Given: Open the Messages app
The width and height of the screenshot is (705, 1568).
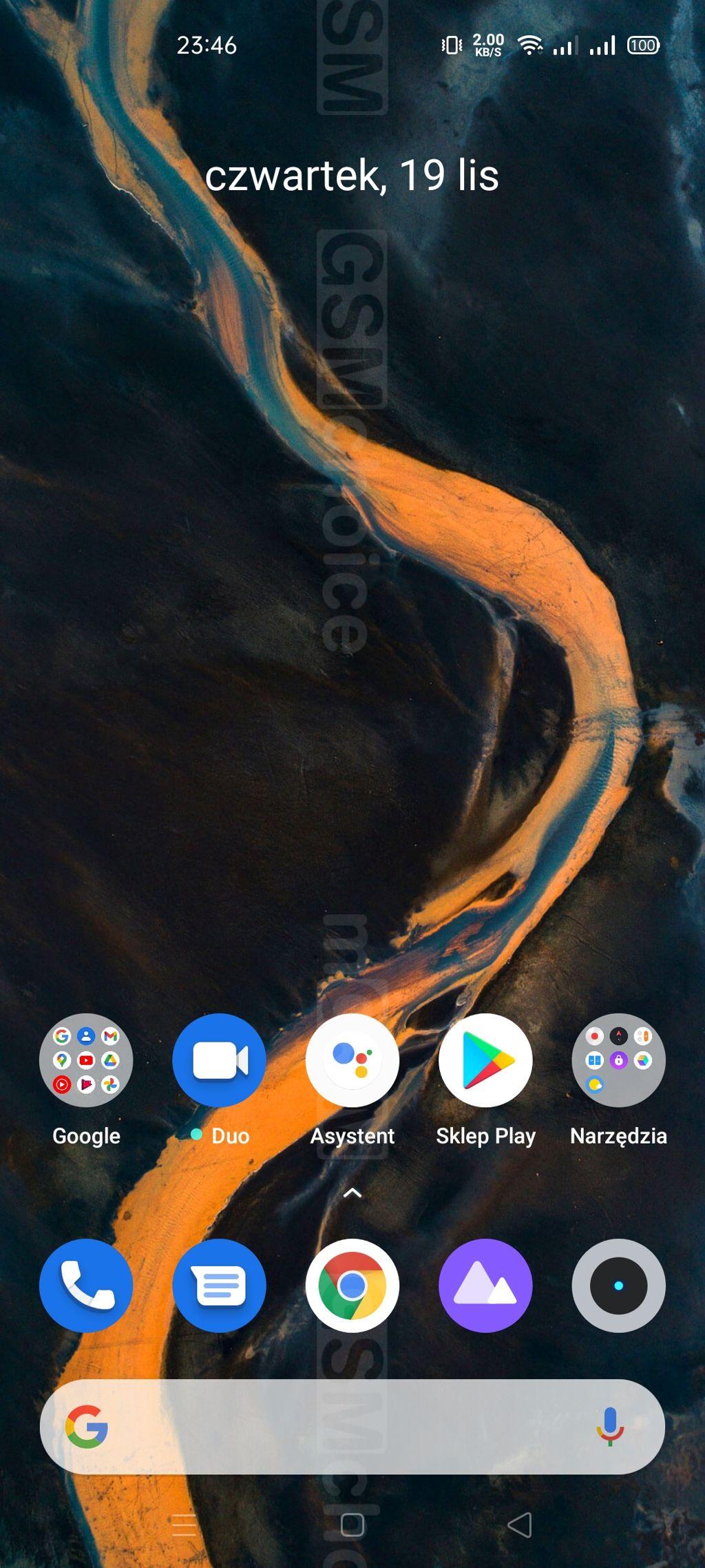Looking at the screenshot, I should pyautogui.click(x=219, y=1286).
